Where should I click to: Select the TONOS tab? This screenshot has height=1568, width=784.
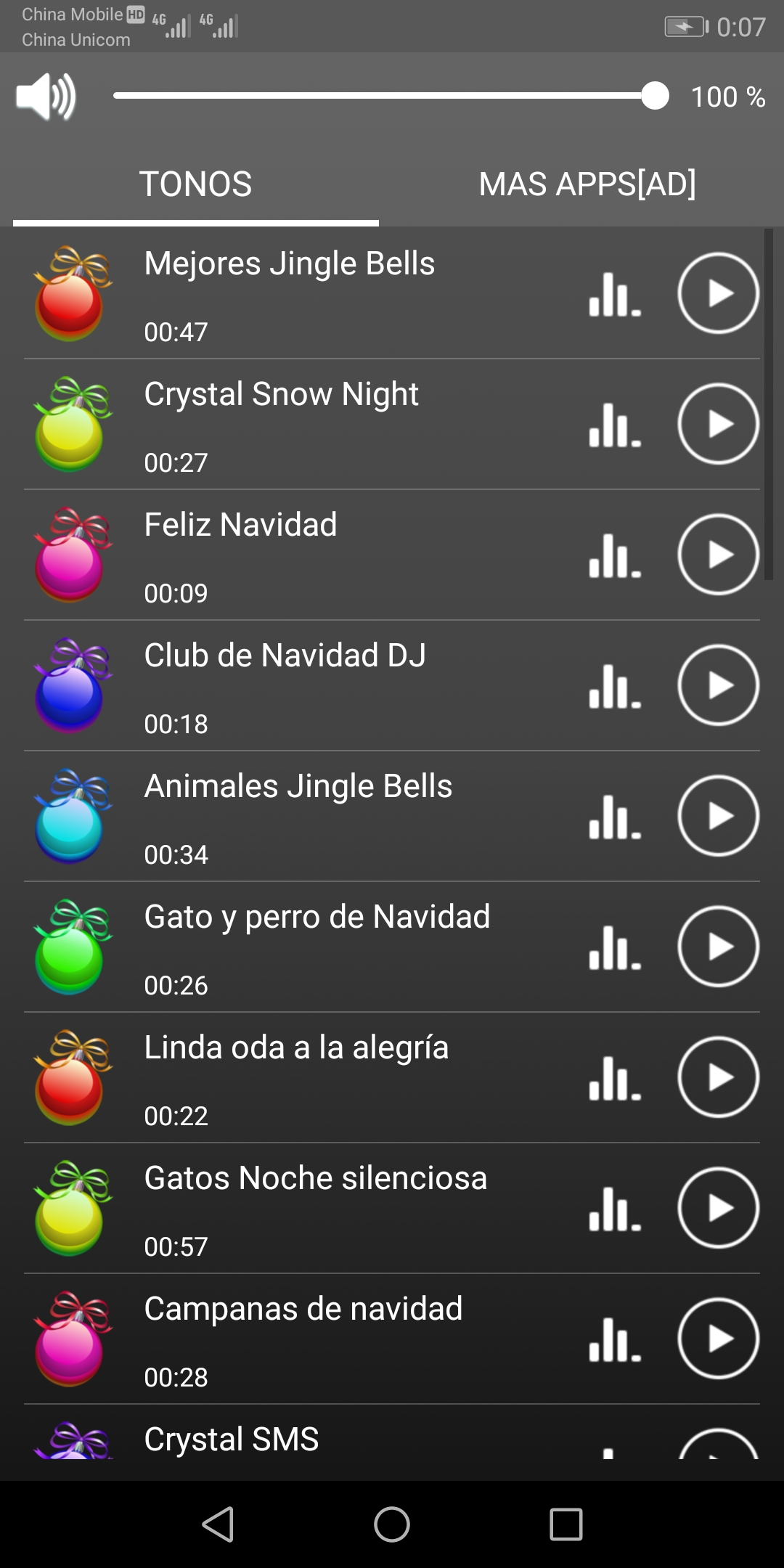195,184
